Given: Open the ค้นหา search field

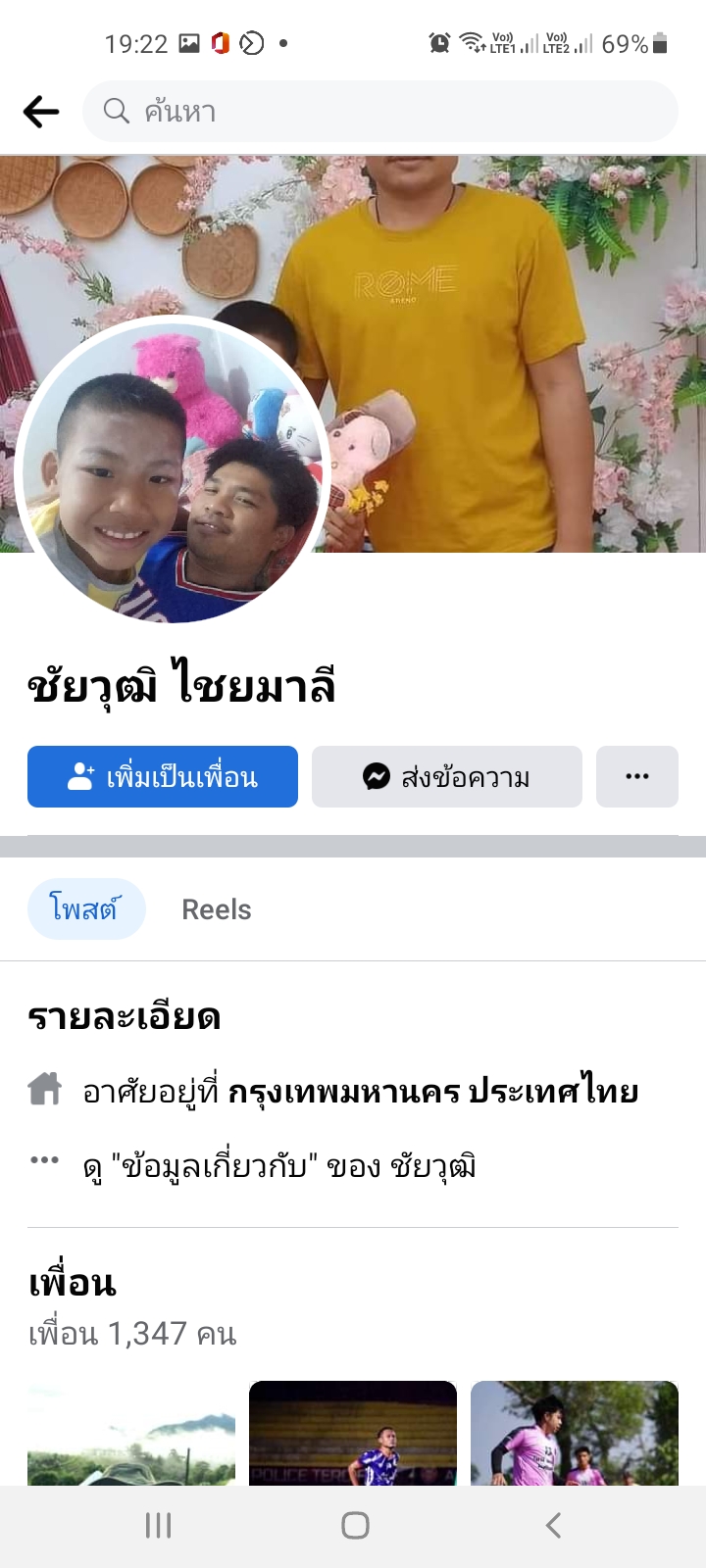Looking at the screenshot, I should coord(380,112).
